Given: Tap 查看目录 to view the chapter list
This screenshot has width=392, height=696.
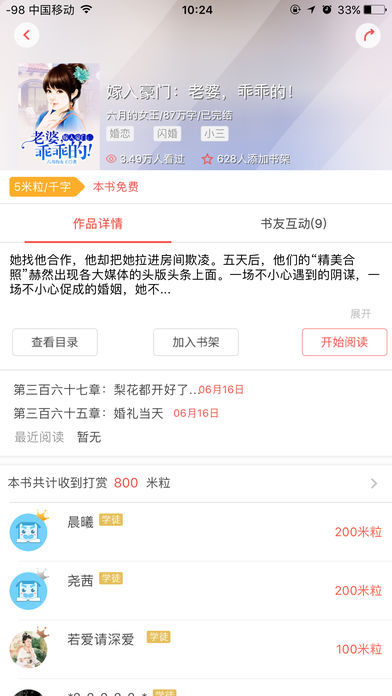Looking at the screenshot, I should tap(55, 342).
